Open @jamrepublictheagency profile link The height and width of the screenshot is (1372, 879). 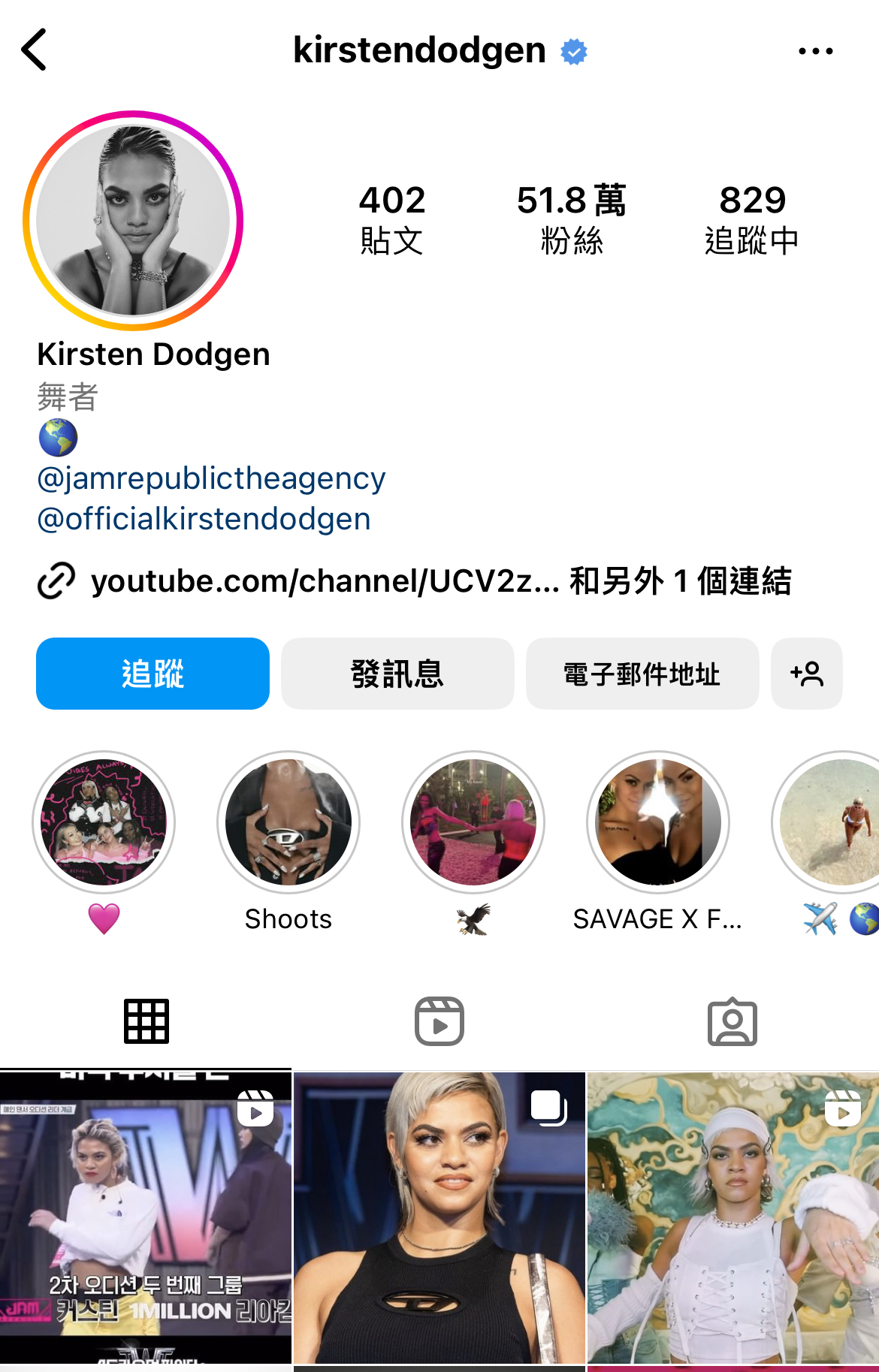pyautogui.click(x=211, y=478)
